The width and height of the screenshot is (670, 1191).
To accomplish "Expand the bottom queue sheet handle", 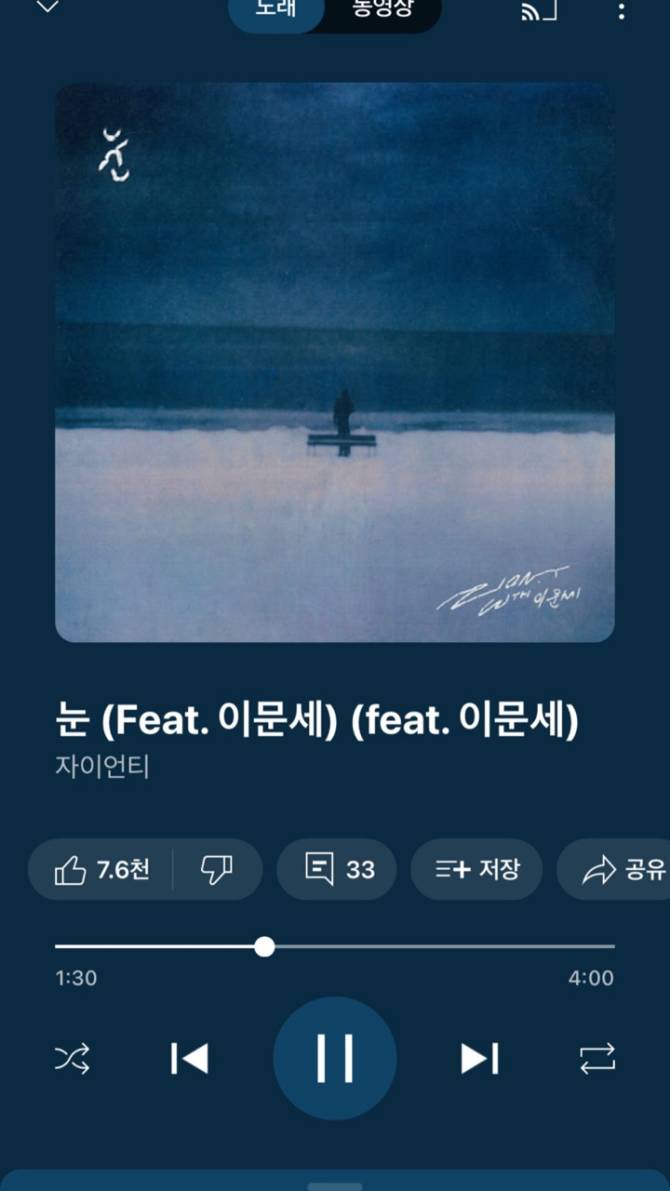I will 335,1185.
